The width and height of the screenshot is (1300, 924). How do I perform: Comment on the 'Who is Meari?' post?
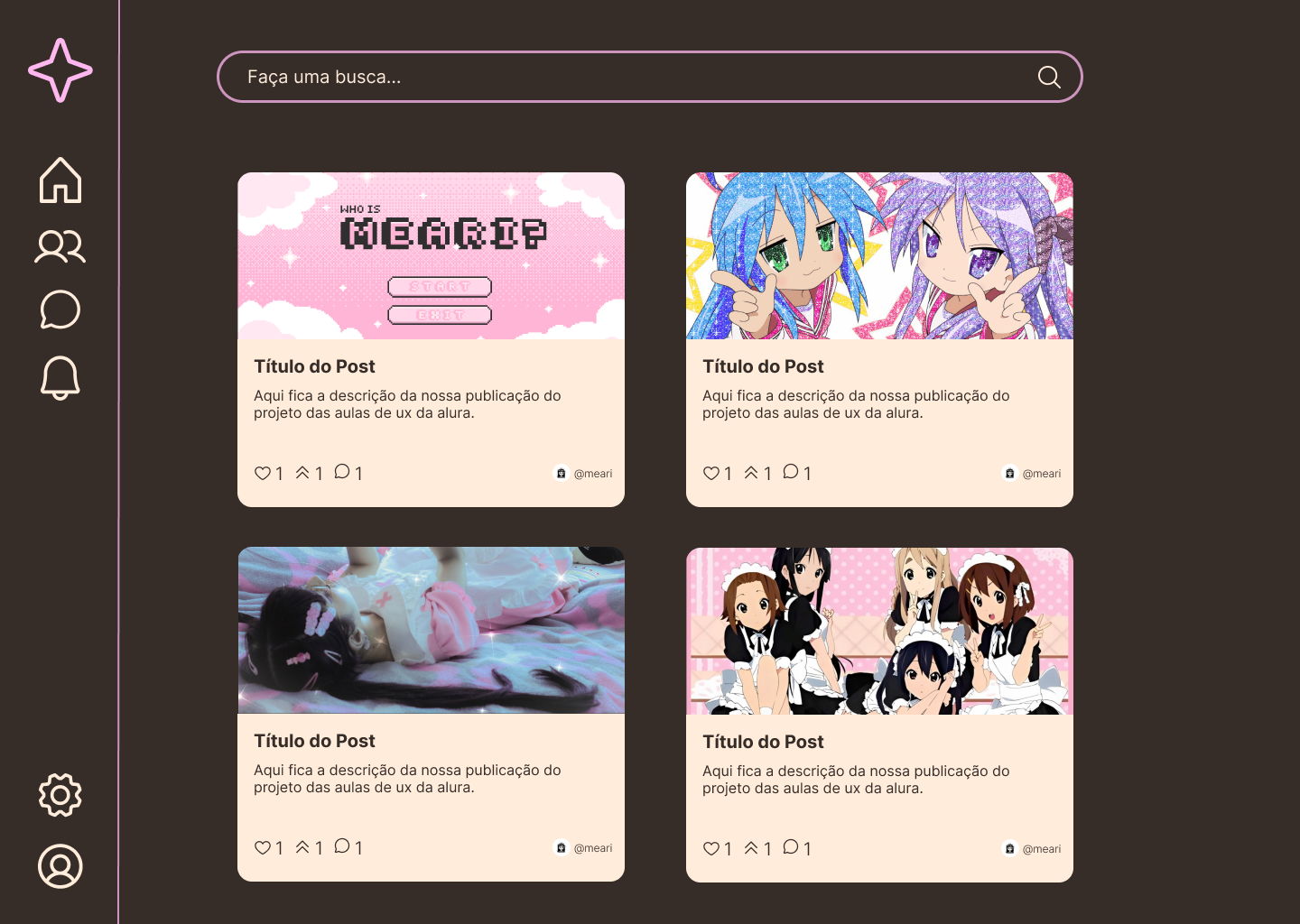(342, 472)
